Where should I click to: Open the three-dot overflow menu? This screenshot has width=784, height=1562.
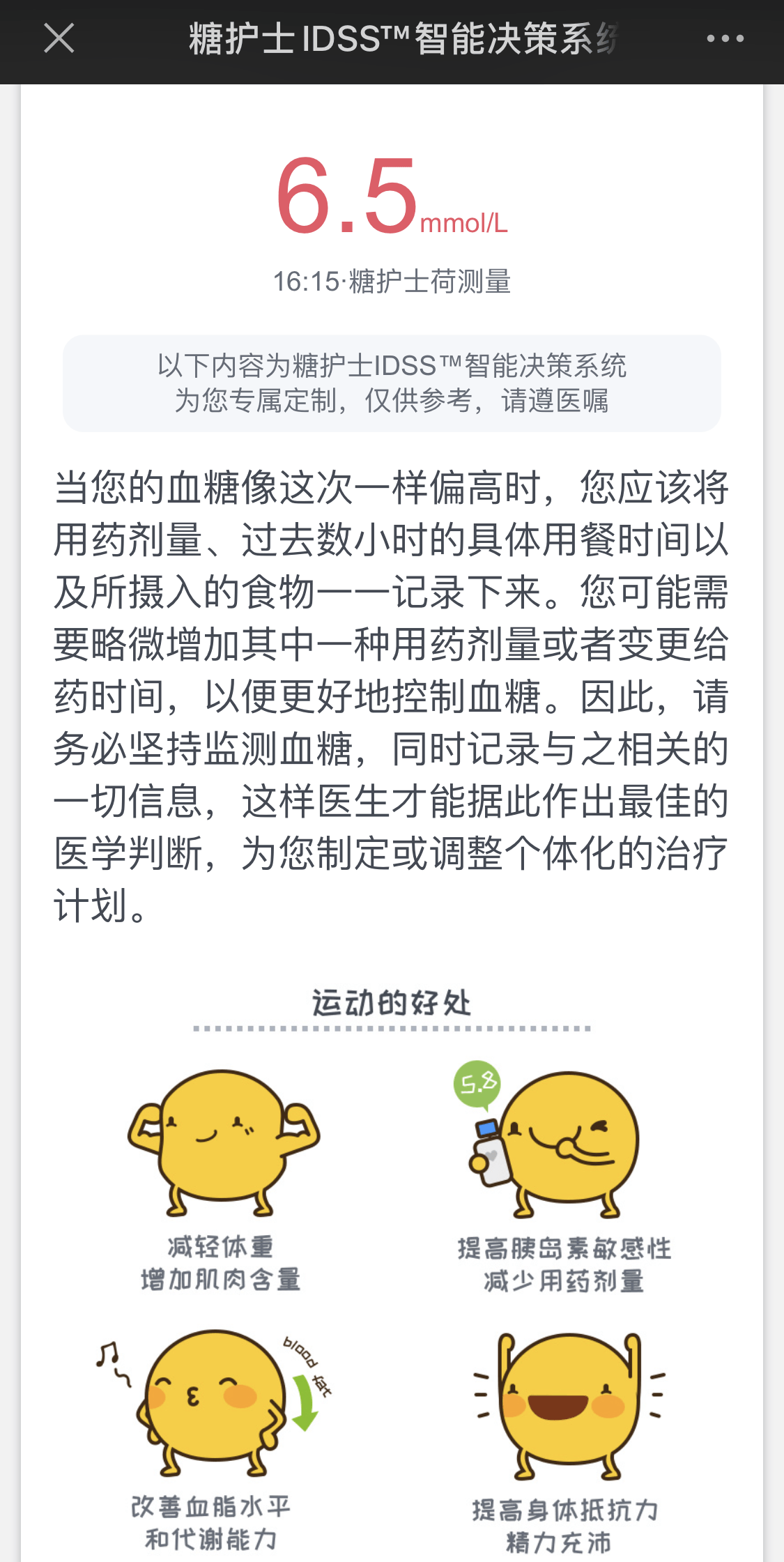click(x=725, y=39)
